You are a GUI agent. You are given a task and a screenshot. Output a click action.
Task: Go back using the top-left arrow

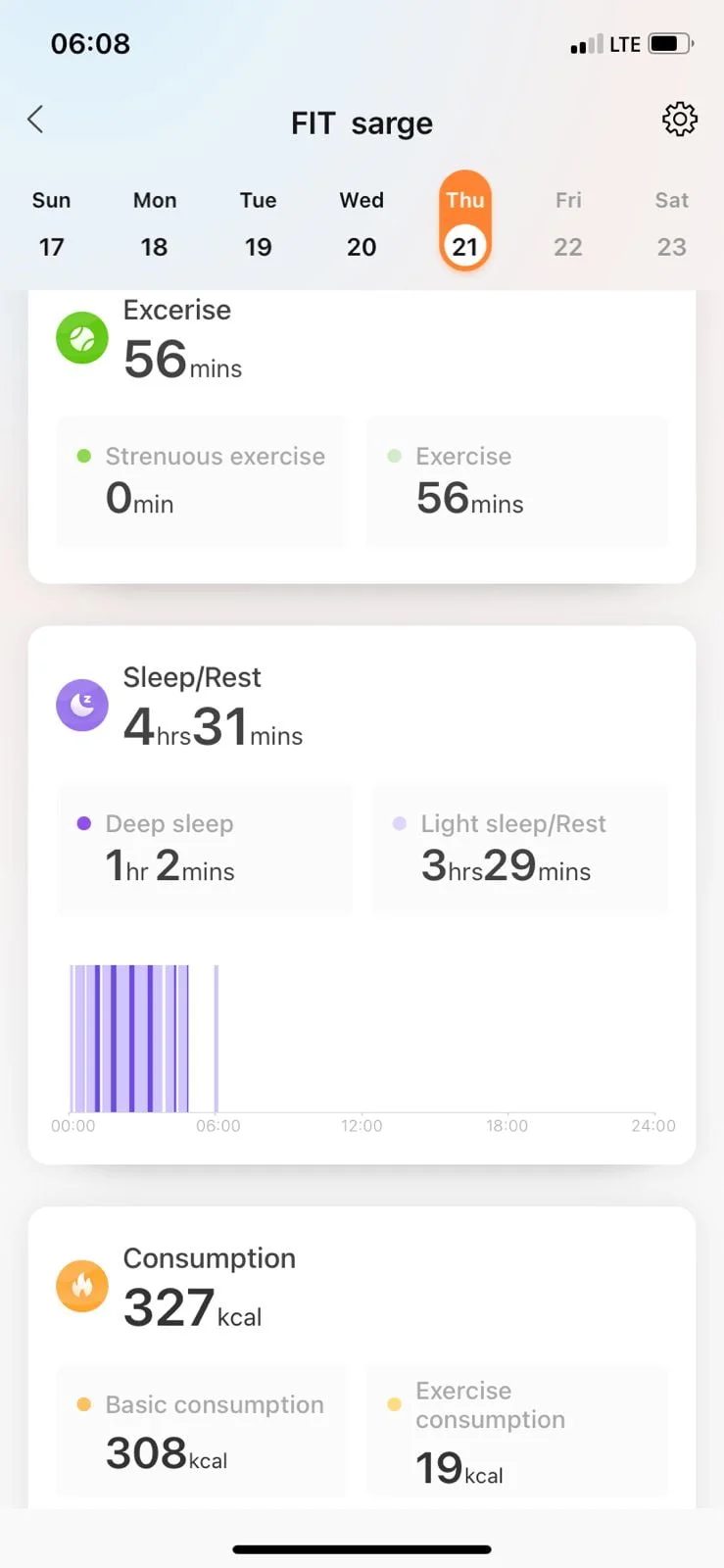(35, 120)
